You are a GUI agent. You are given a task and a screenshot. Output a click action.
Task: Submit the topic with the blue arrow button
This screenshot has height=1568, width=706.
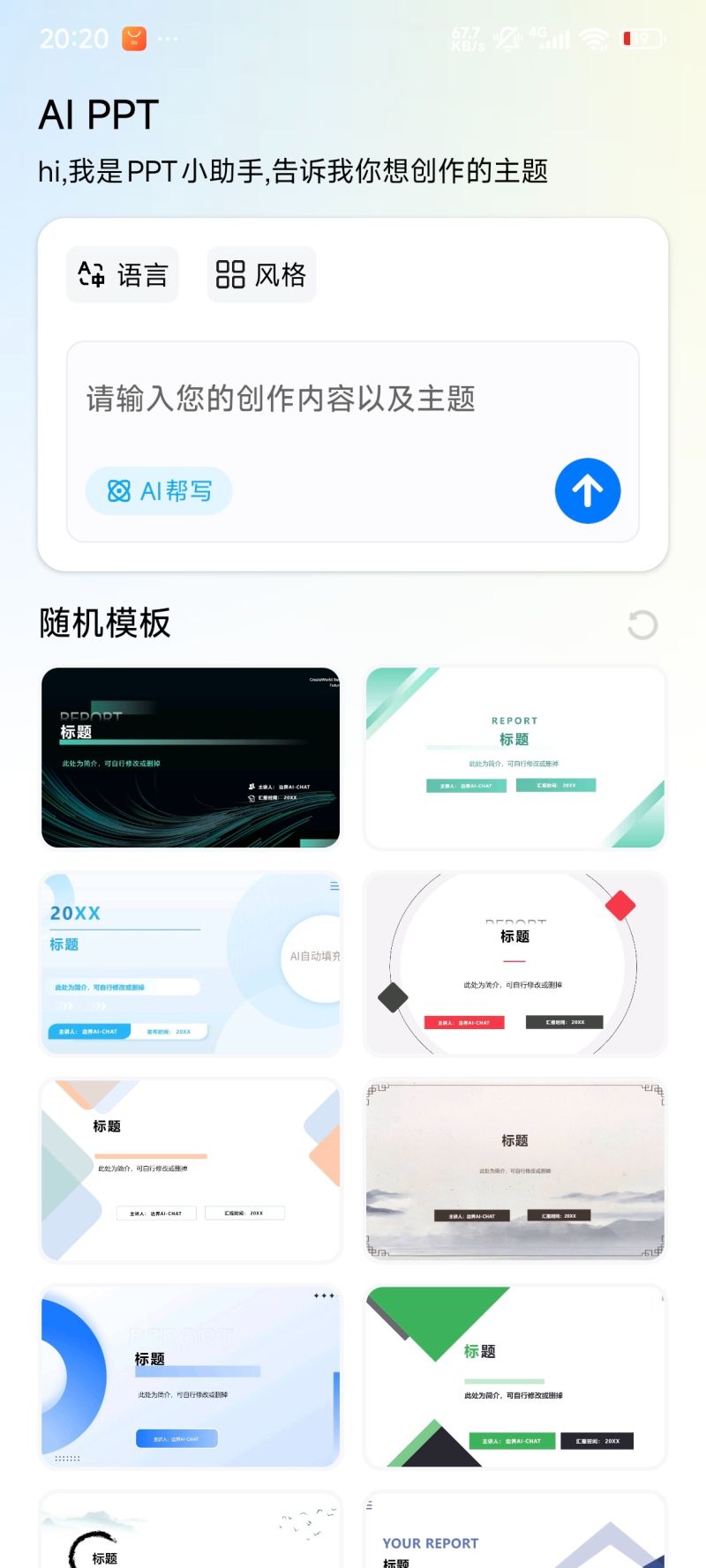coord(588,490)
